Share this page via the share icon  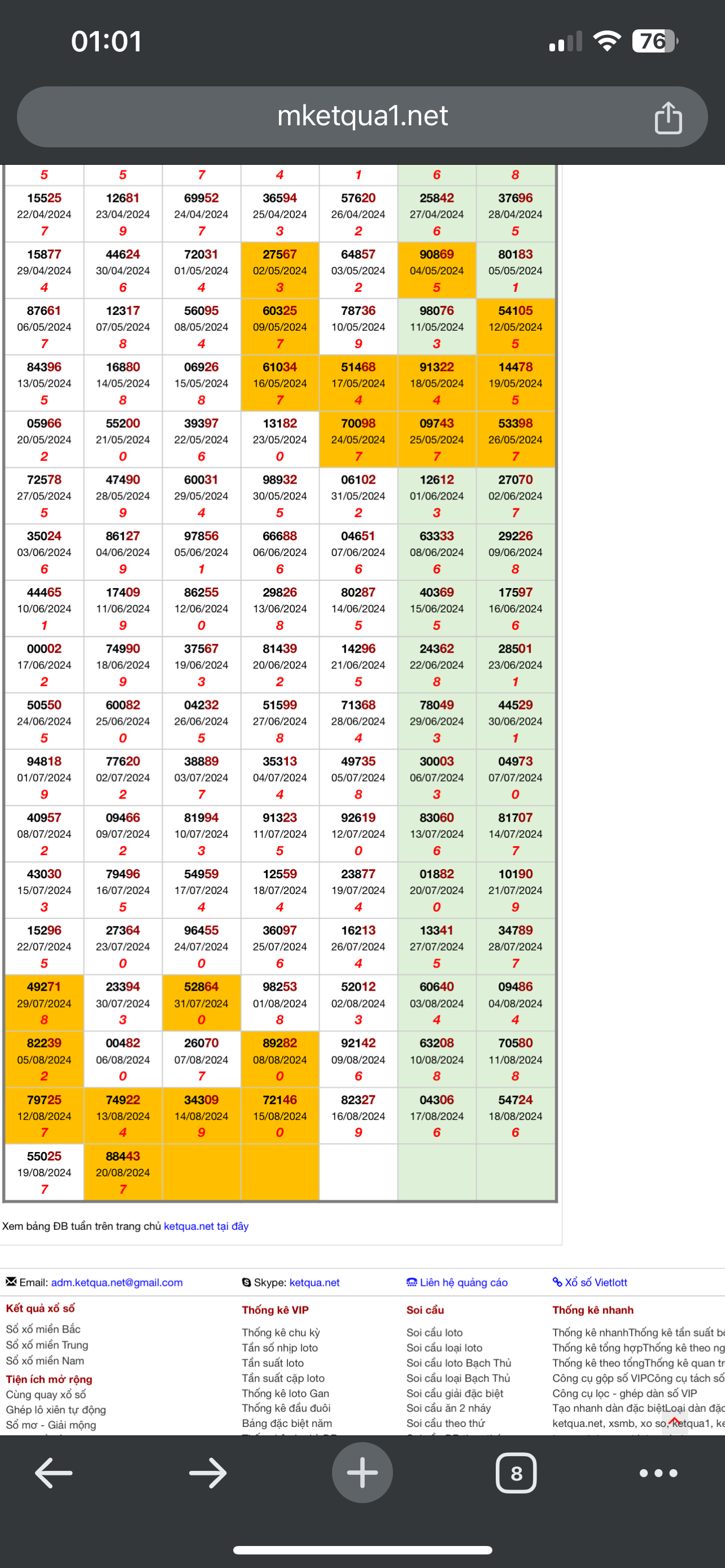[x=668, y=117]
